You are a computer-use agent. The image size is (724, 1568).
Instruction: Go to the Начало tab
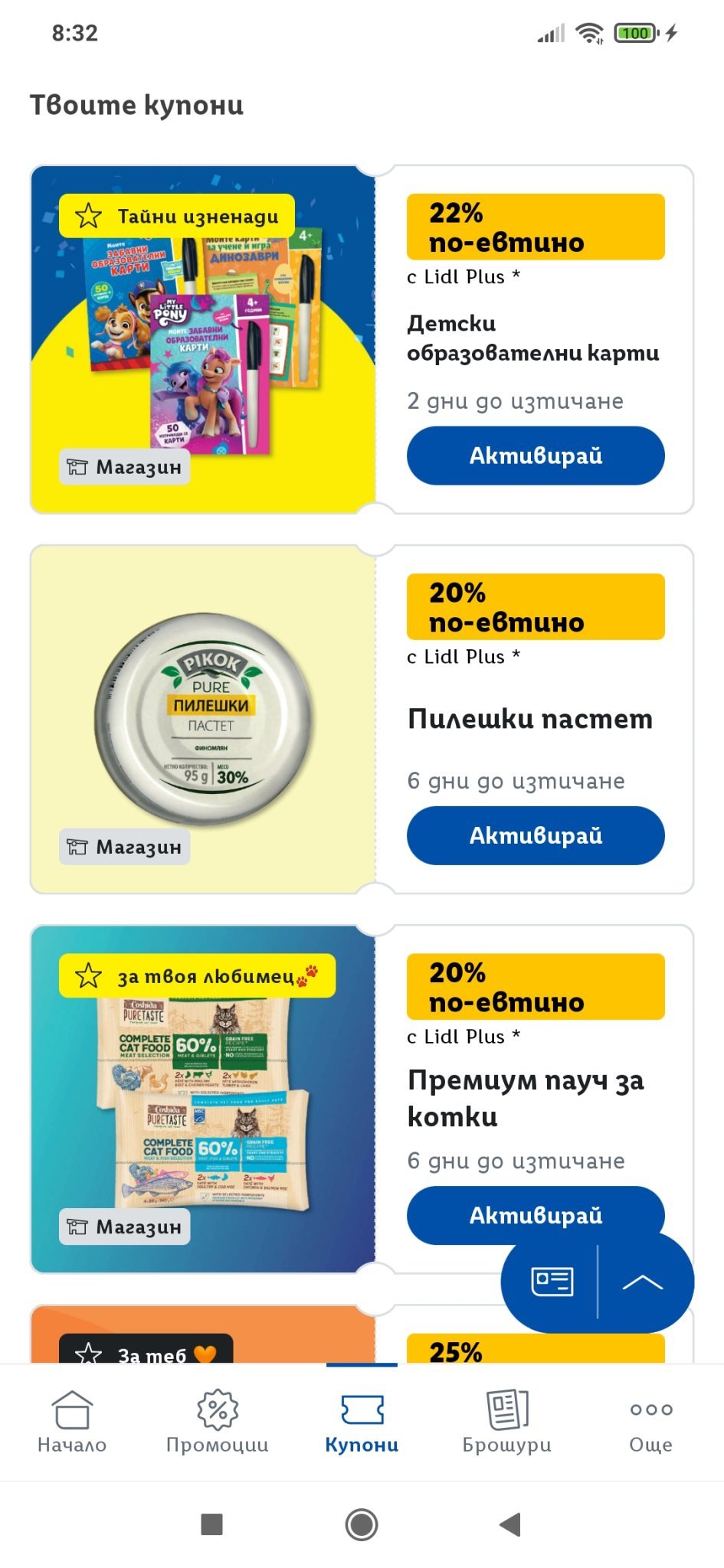(x=72, y=1422)
